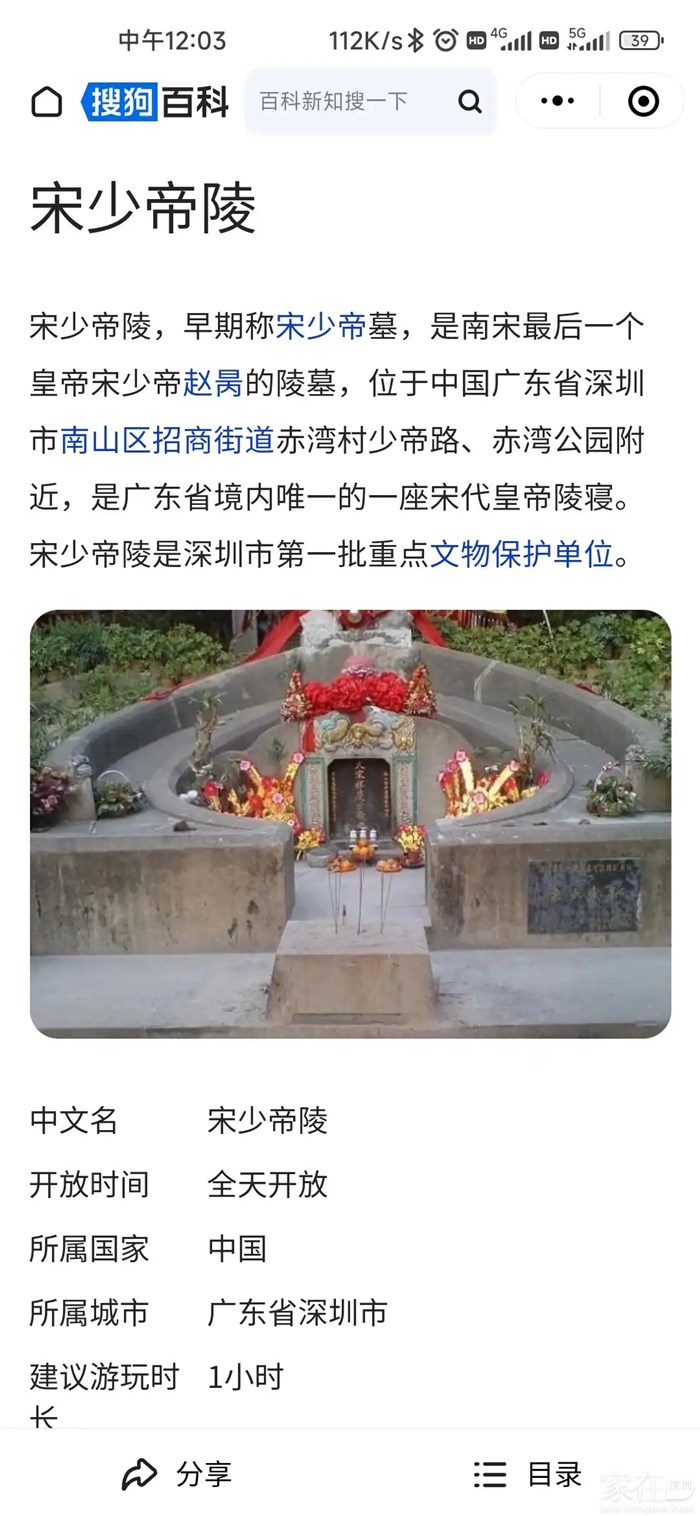Open the 文物保护单位 link
The height and width of the screenshot is (1516, 700).
(x=521, y=554)
